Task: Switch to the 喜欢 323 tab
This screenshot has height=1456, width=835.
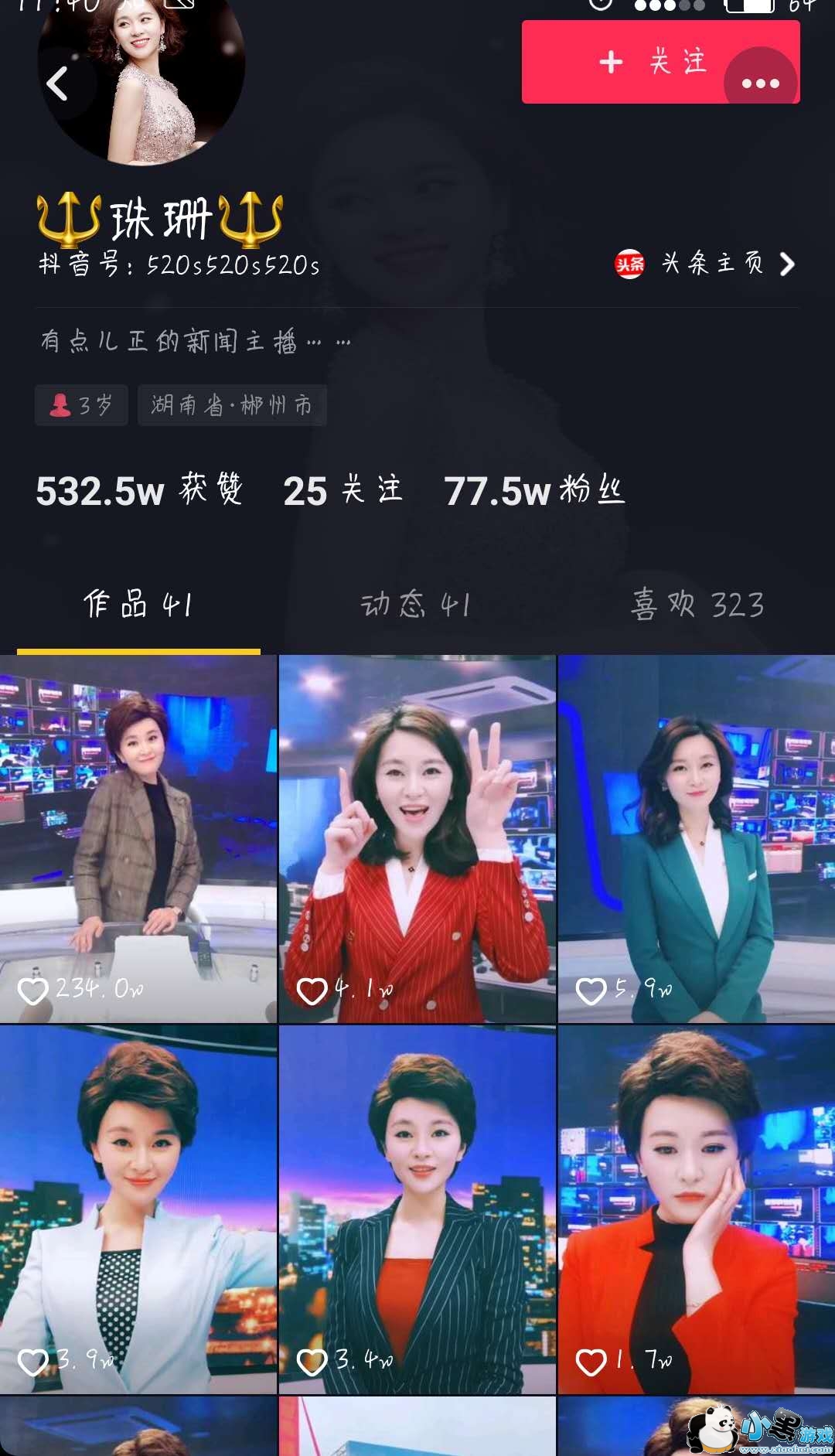Action: point(697,605)
